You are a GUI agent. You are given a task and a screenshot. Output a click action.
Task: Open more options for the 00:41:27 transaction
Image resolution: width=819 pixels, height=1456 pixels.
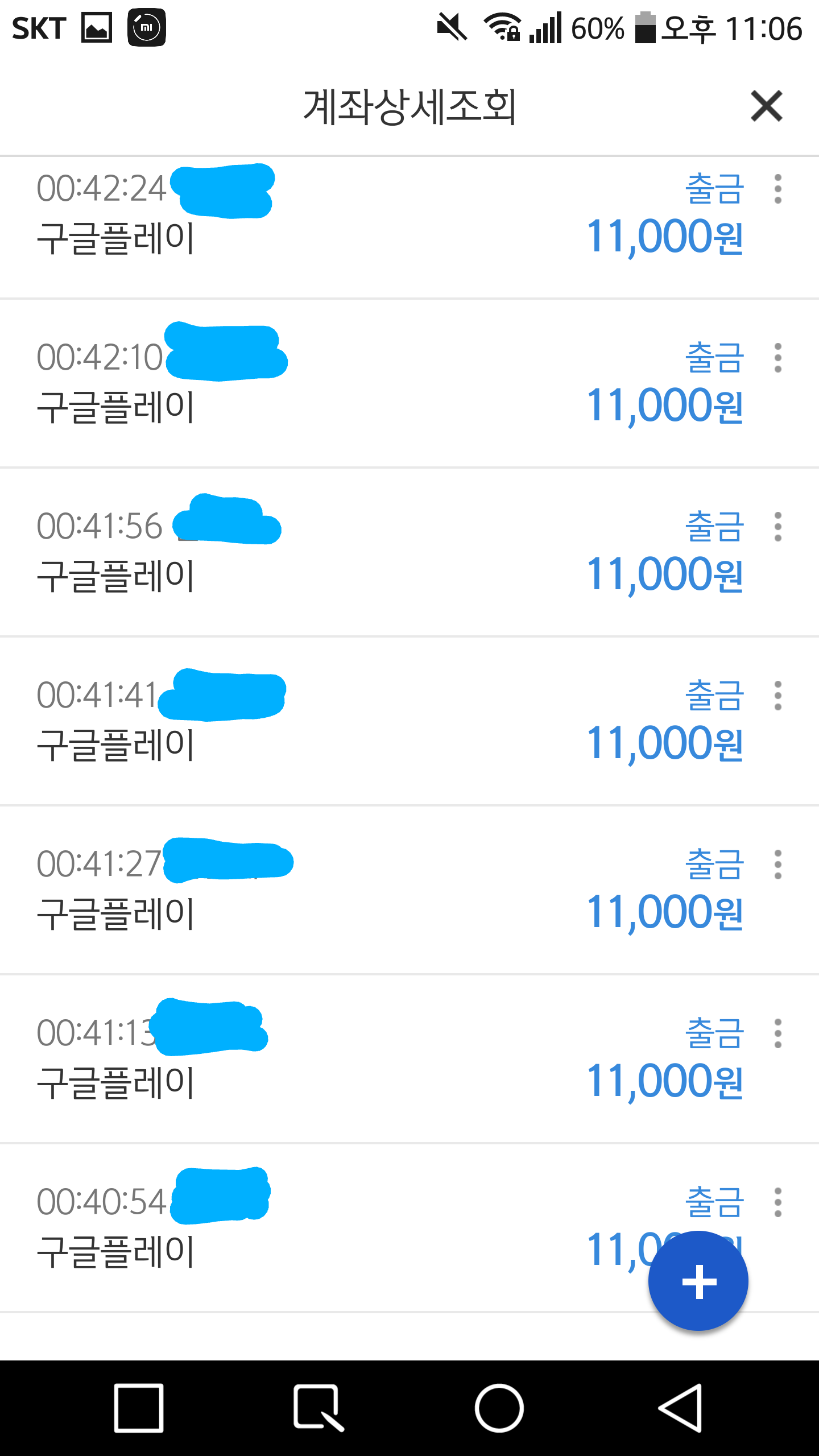point(778,864)
